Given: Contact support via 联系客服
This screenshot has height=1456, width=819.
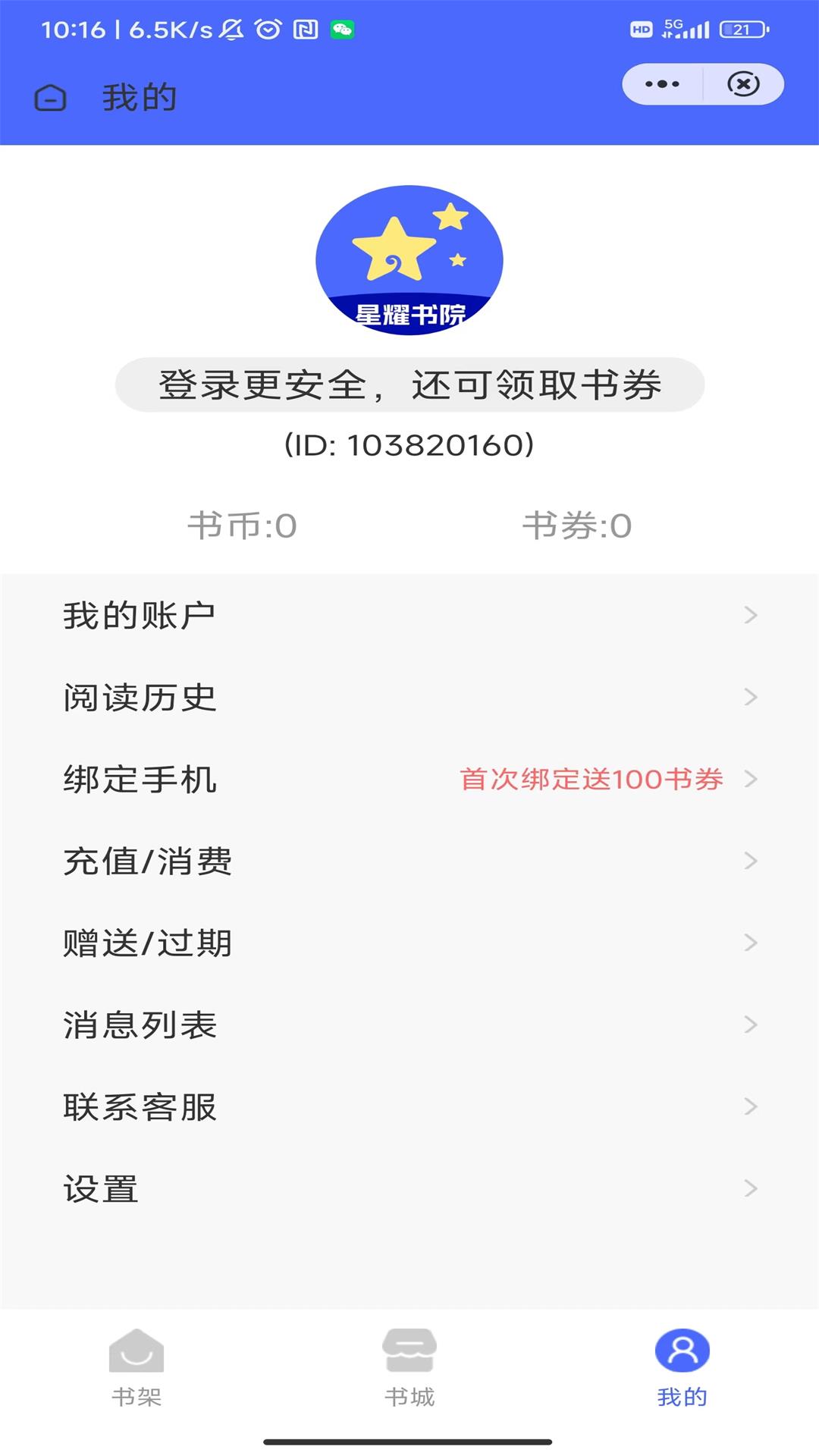Looking at the screenshot, I should 409,1106.
